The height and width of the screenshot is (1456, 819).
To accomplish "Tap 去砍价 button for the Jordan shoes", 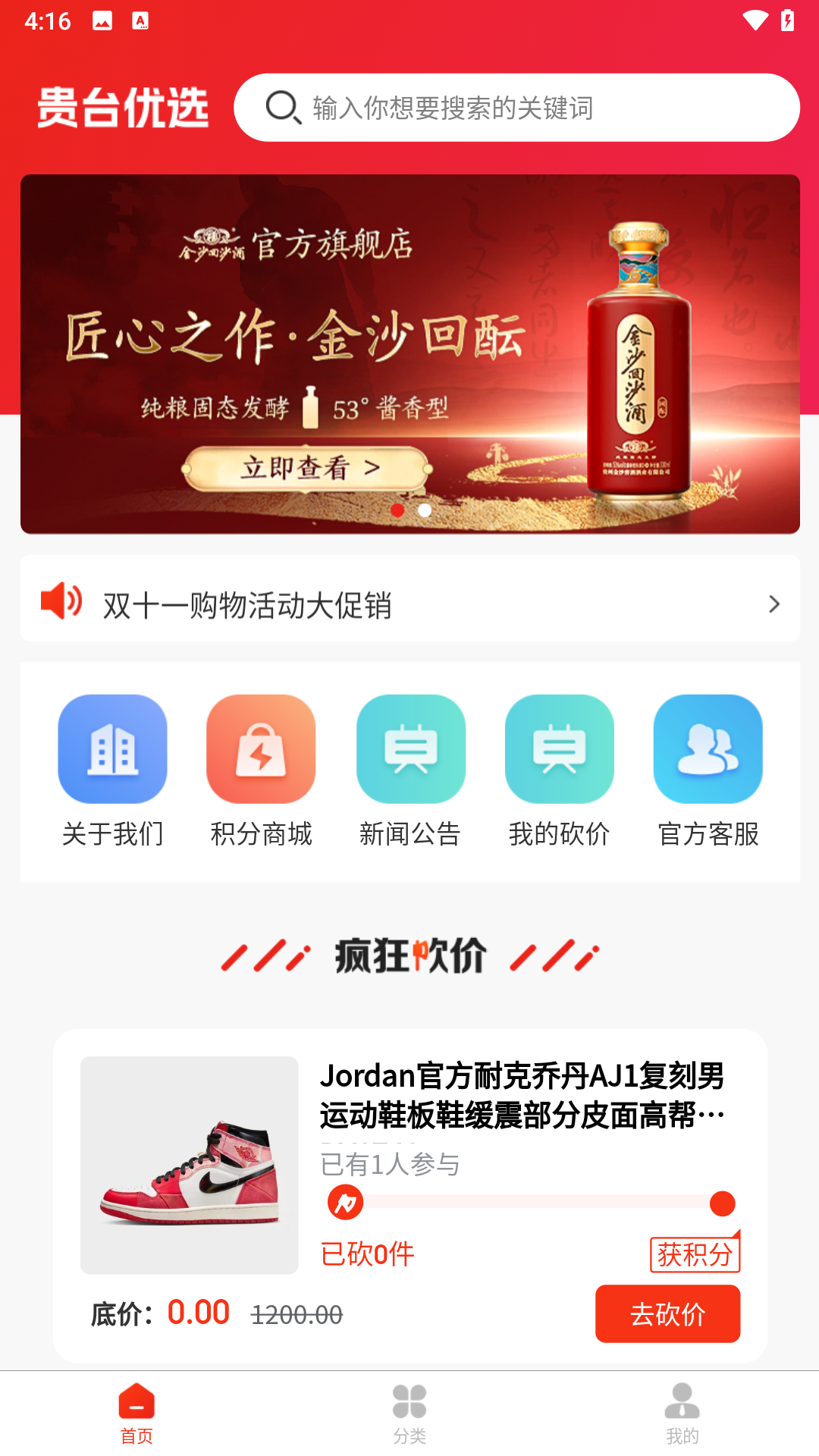I will click(667, 1313).
